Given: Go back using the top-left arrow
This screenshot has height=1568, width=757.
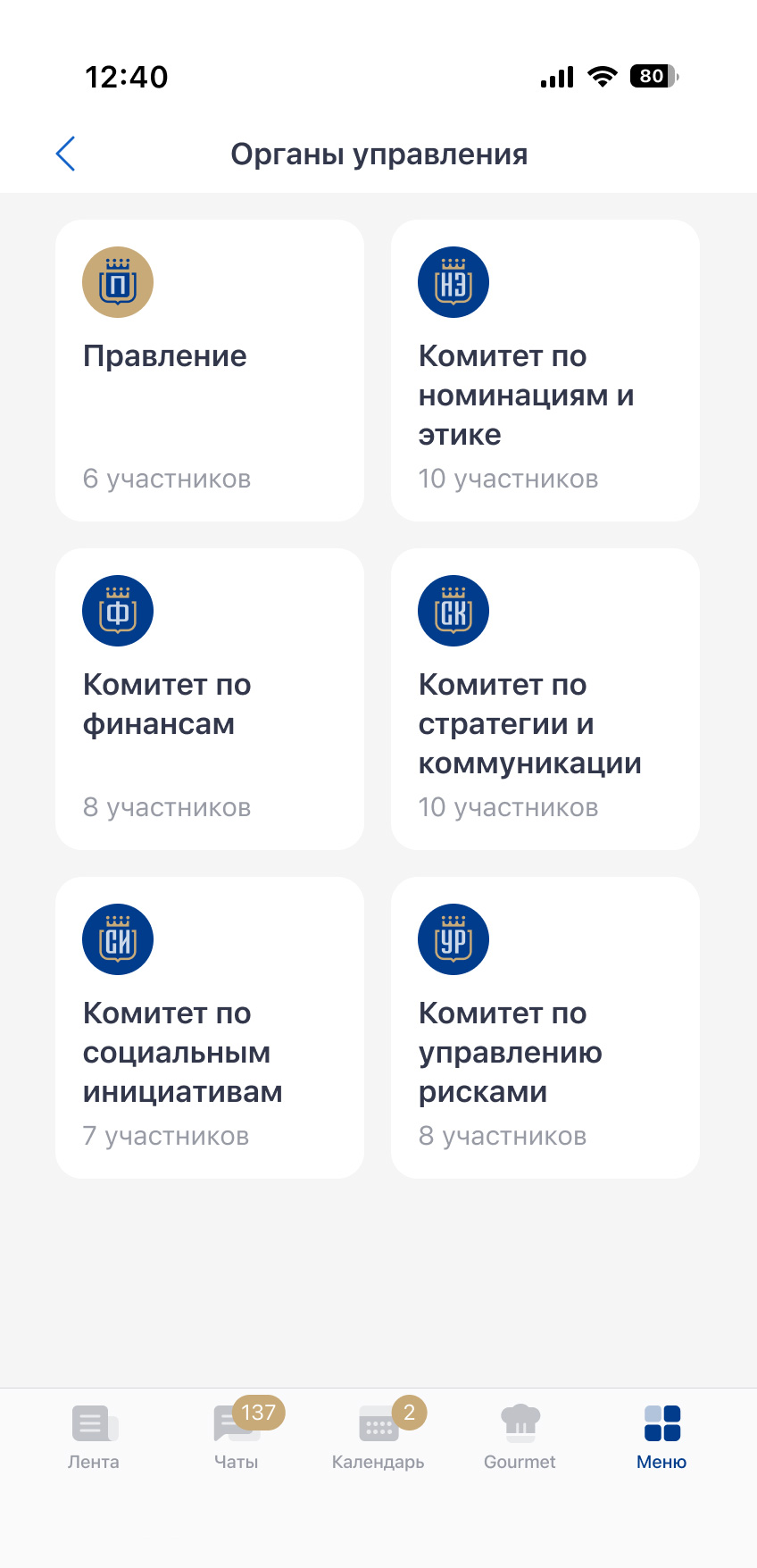Looking at the screenshot, I should (65, 154).
